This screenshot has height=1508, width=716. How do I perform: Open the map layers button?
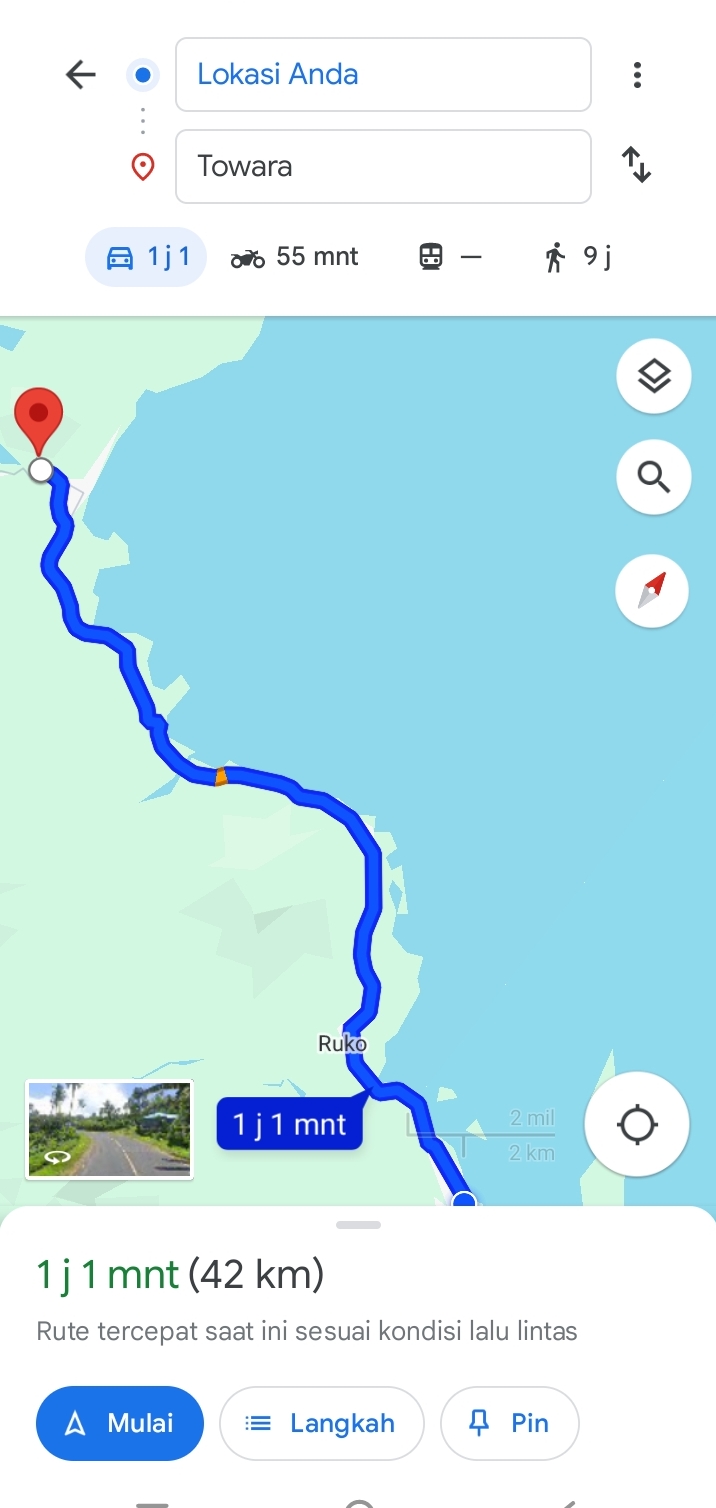pos(654,377)
